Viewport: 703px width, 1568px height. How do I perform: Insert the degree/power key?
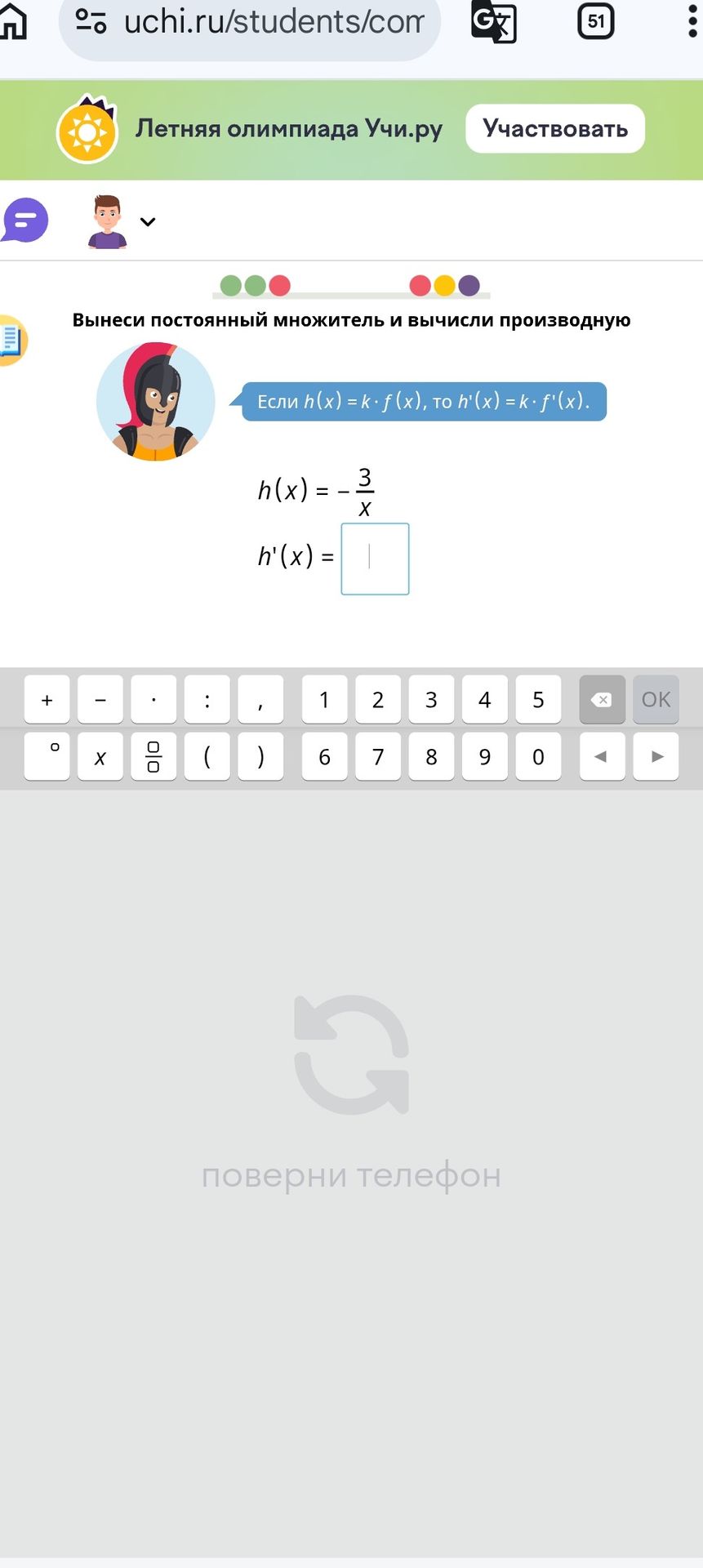pos(47,756)
